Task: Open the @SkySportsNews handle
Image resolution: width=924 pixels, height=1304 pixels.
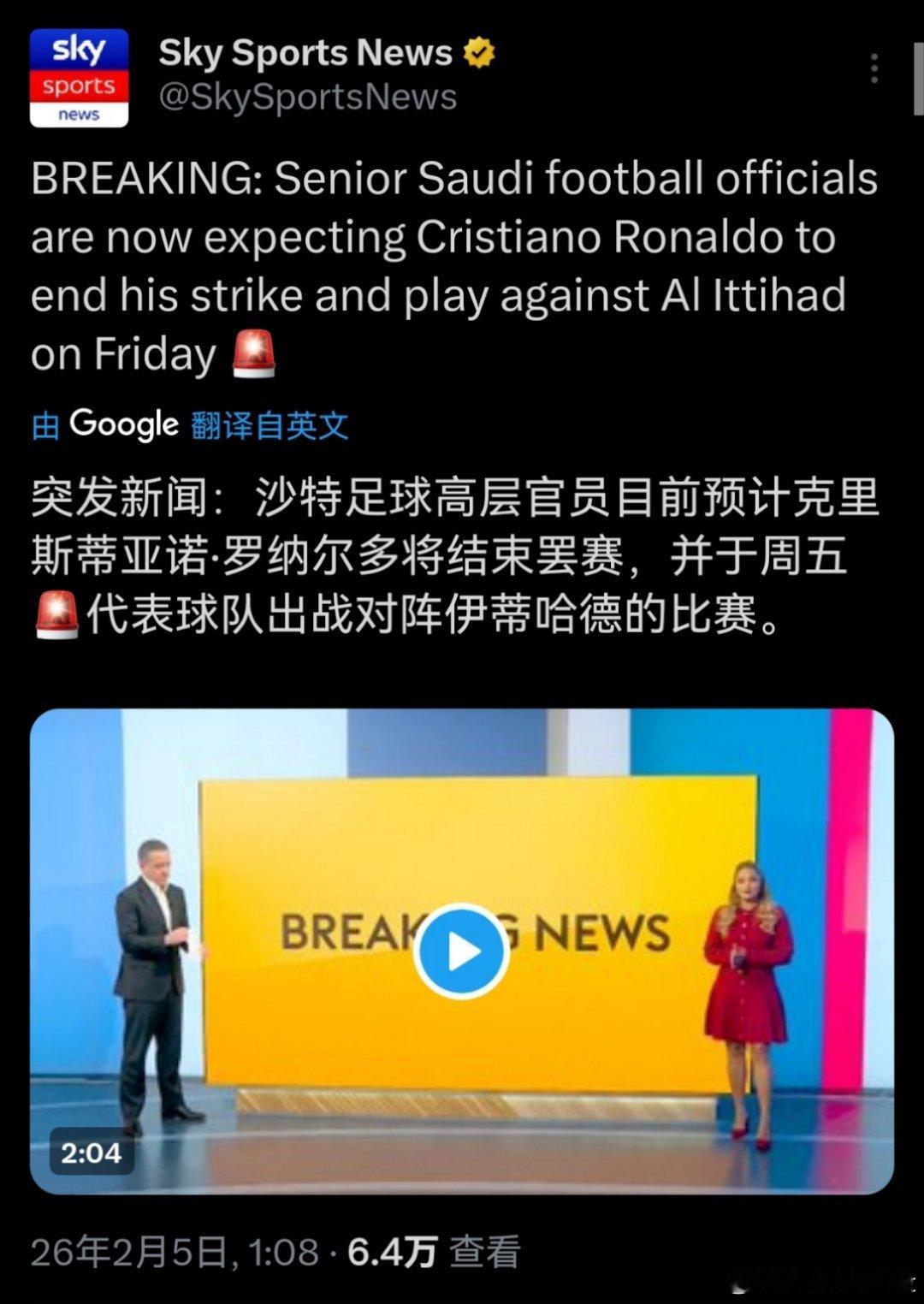Action: coord(308,97)
